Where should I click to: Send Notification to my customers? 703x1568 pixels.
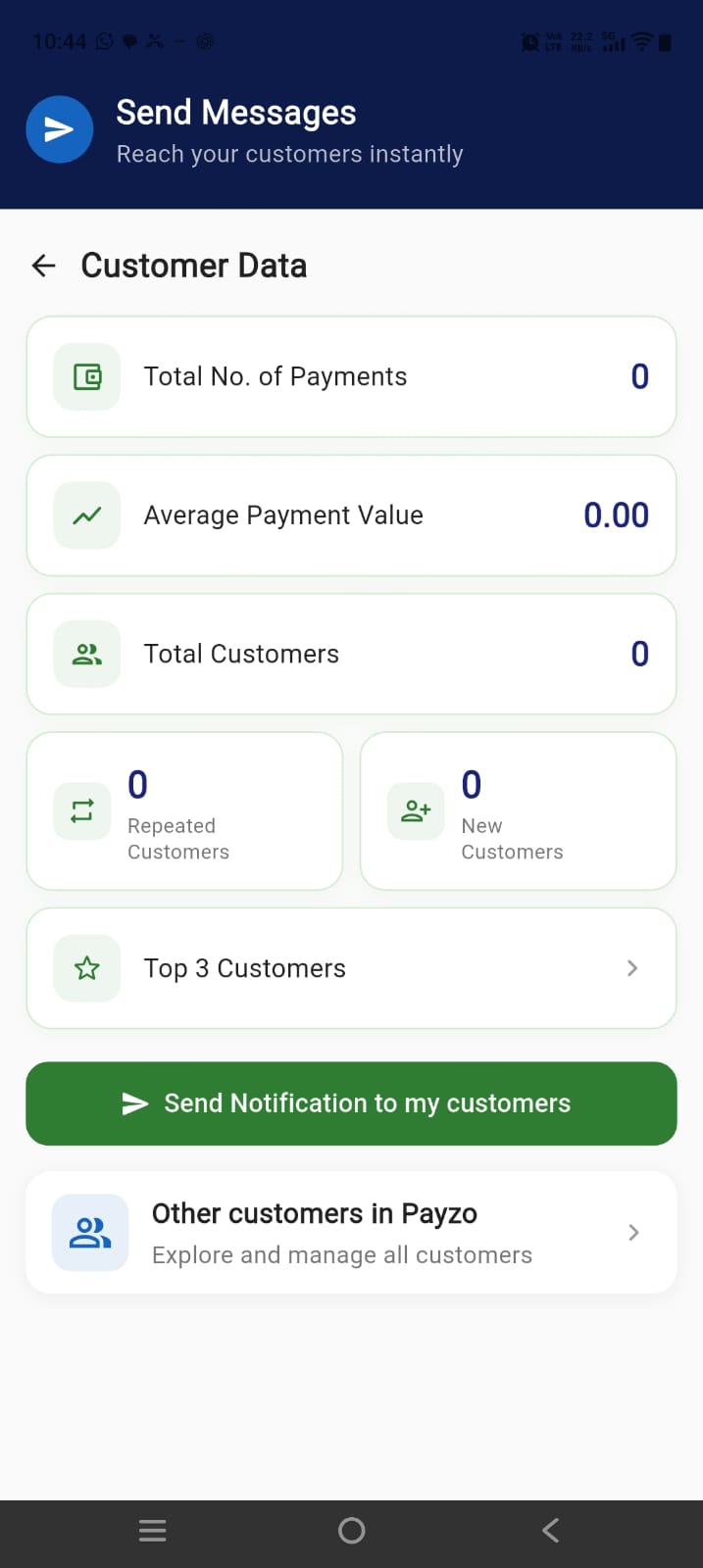point(351,1103)
